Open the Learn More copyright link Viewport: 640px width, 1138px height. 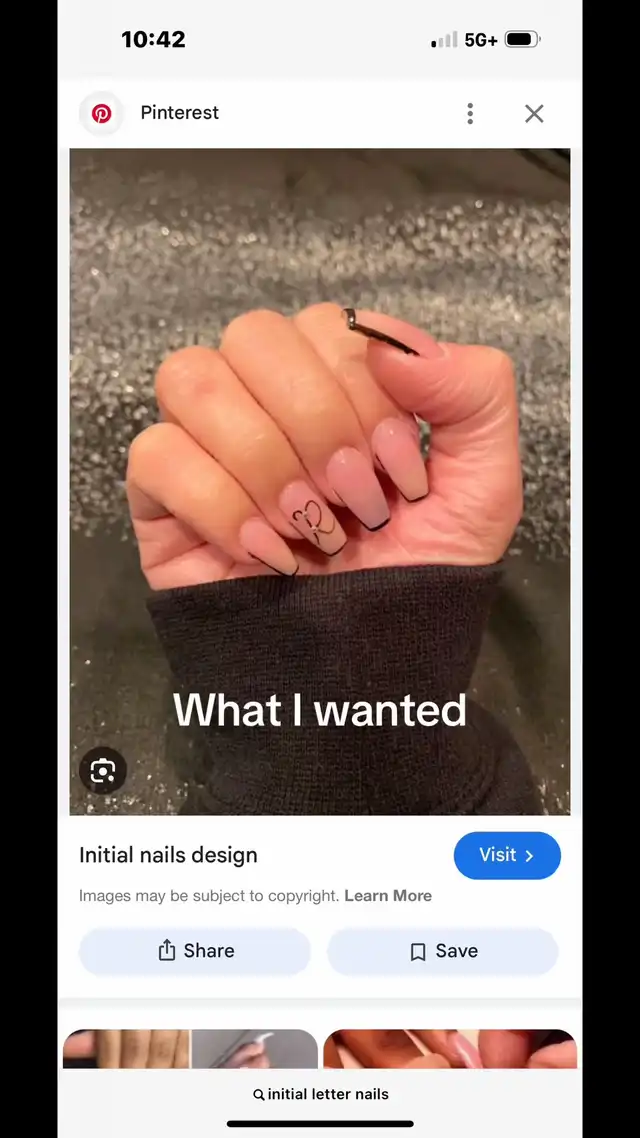388,896
